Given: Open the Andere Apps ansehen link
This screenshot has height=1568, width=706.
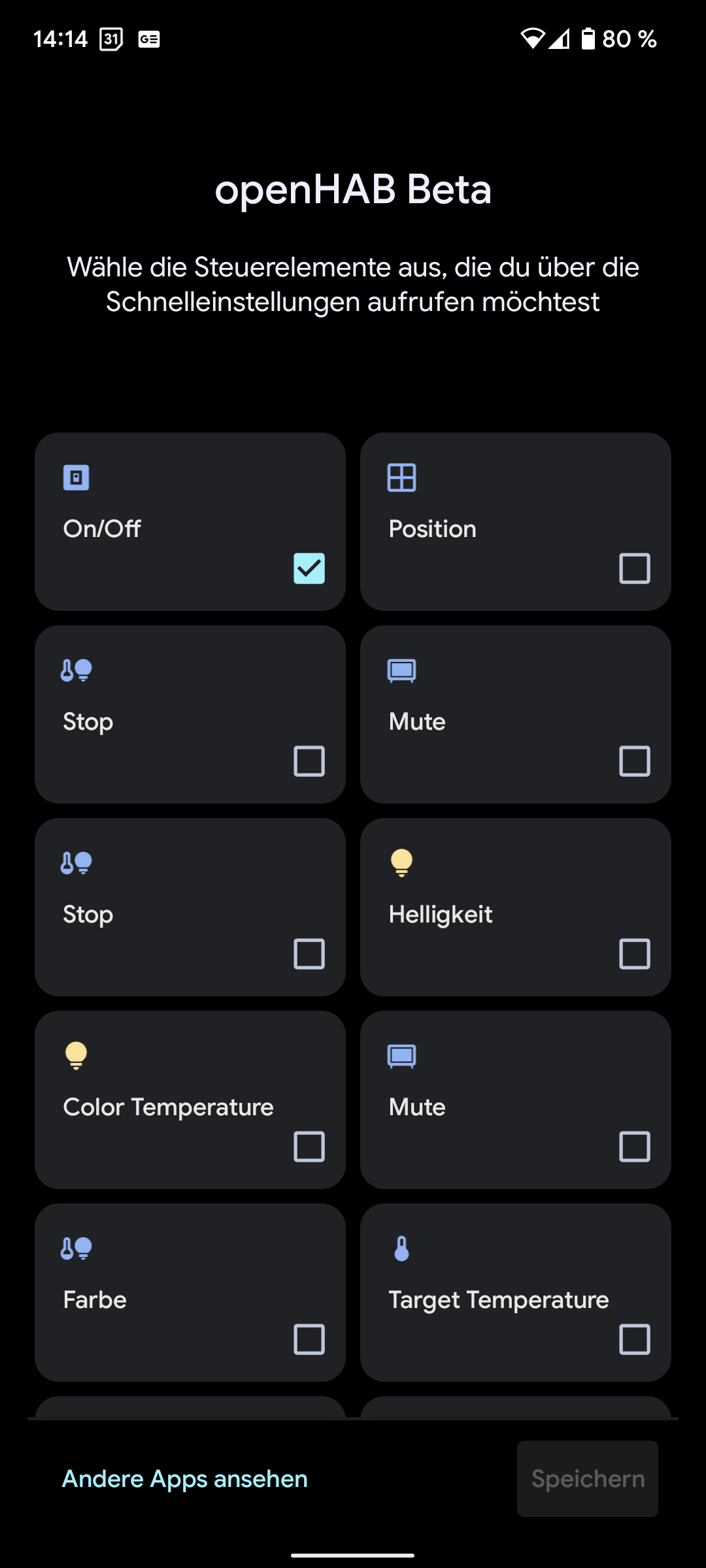Looking at the screenshot, I should tap(185, 1478).
